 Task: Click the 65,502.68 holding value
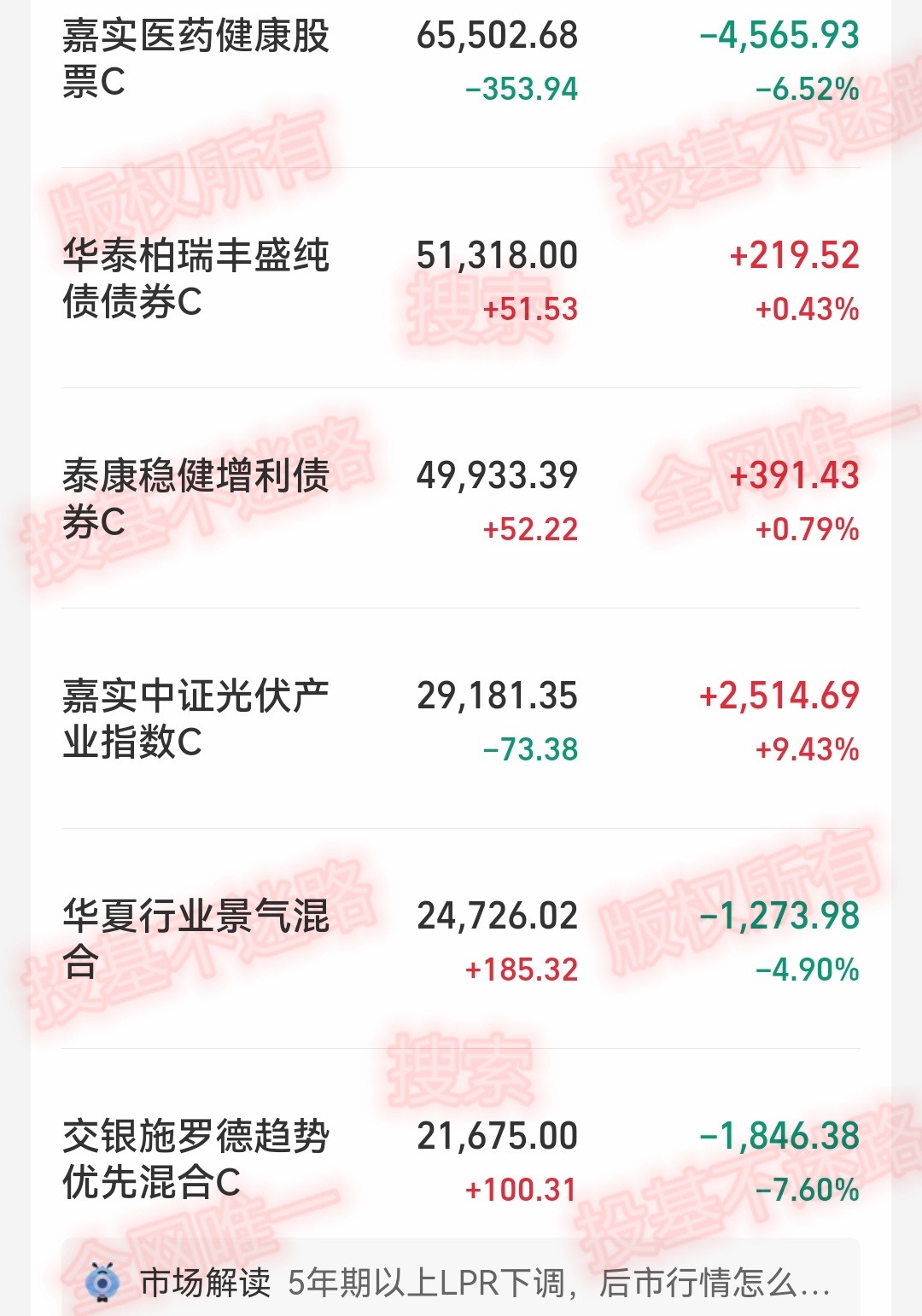[498, 38]
